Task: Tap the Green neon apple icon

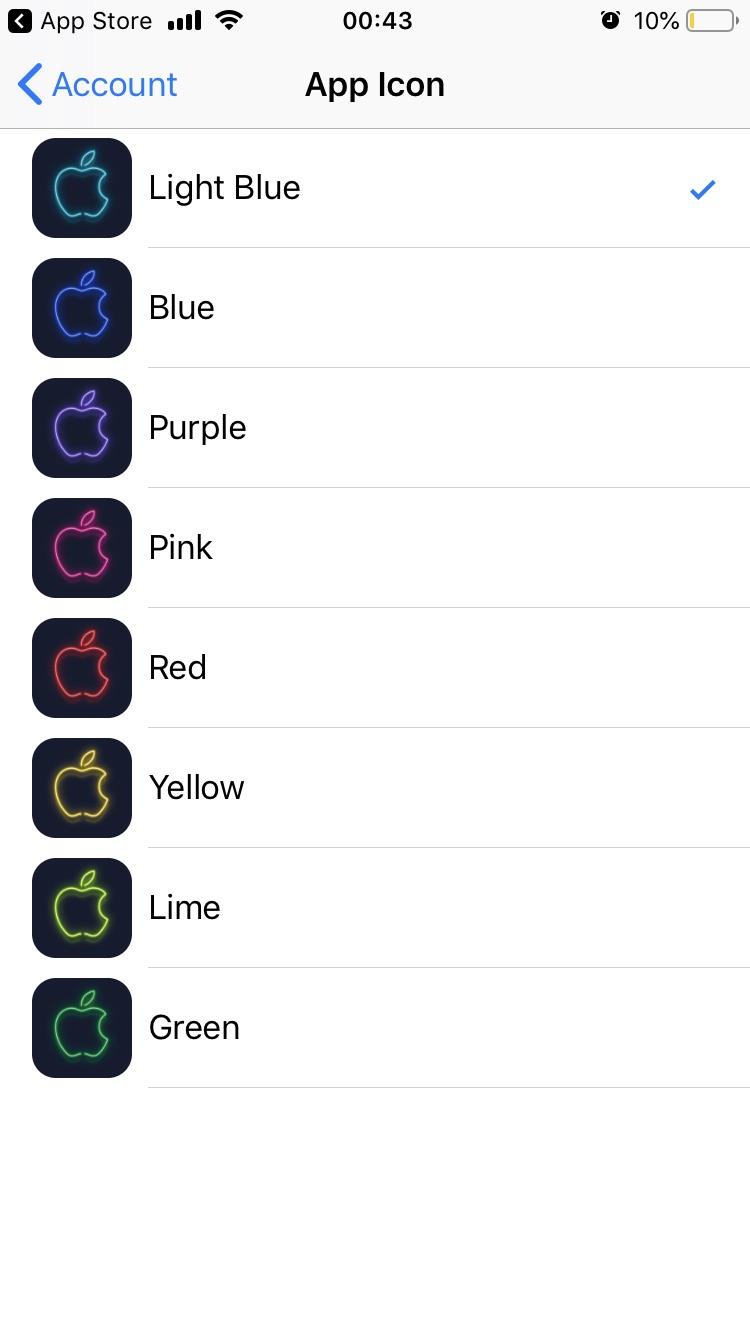Action: click(x=82, y=1028)
